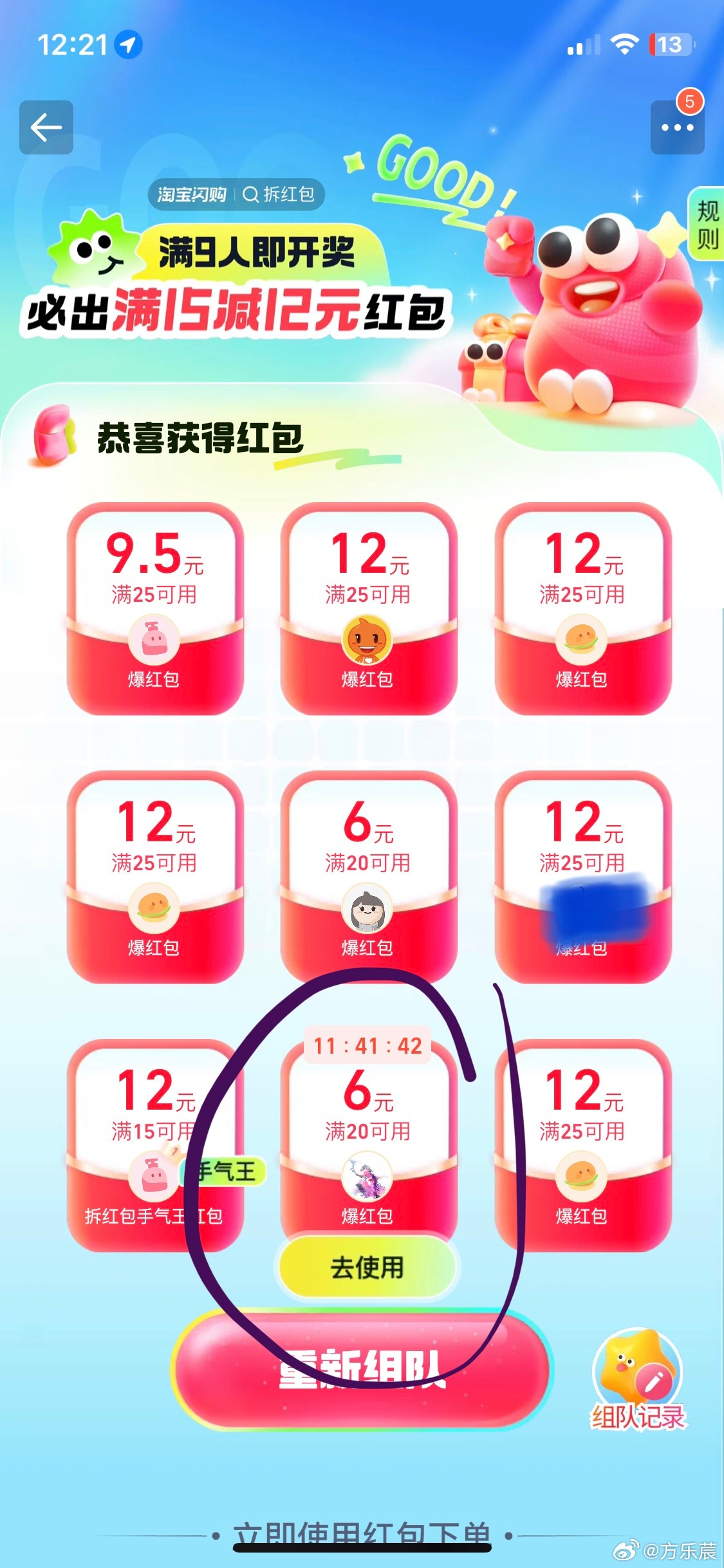Open the 规则 rules tab
724x1568 pixels.
(x=707, y=225)
